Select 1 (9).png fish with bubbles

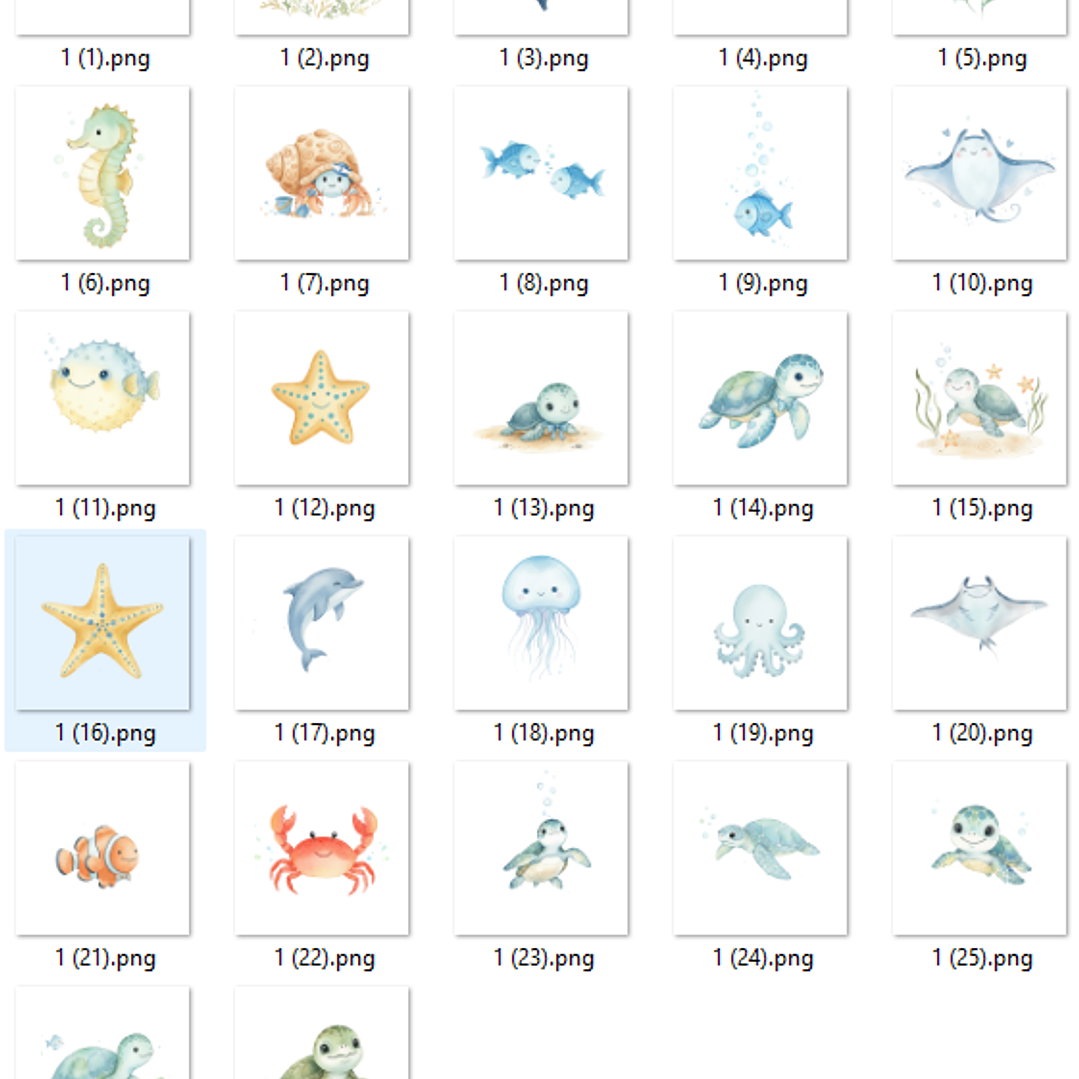(760, 174)
